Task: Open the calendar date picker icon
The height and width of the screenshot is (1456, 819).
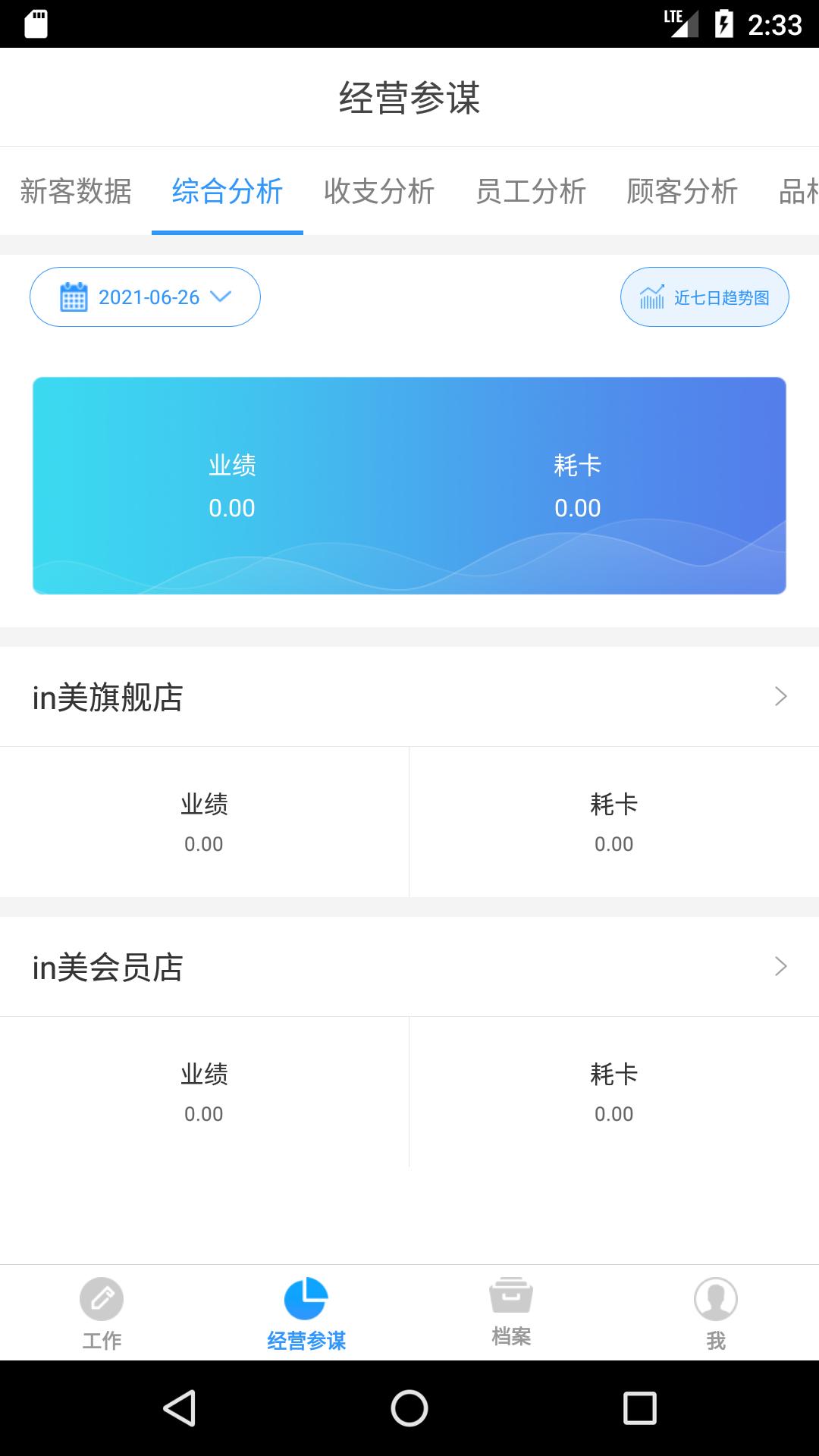Action: (74, 297)
